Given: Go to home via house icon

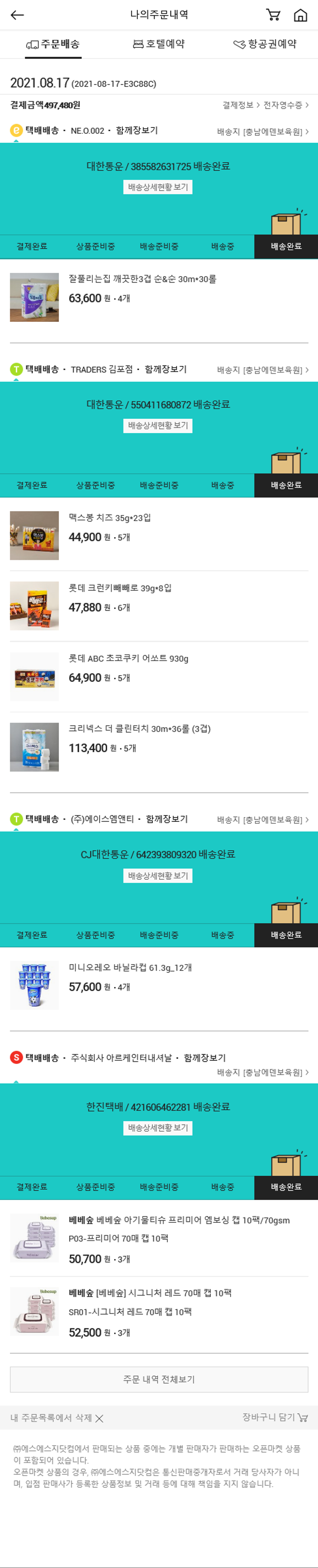Looking at the screenshot, I should (300, 15).
